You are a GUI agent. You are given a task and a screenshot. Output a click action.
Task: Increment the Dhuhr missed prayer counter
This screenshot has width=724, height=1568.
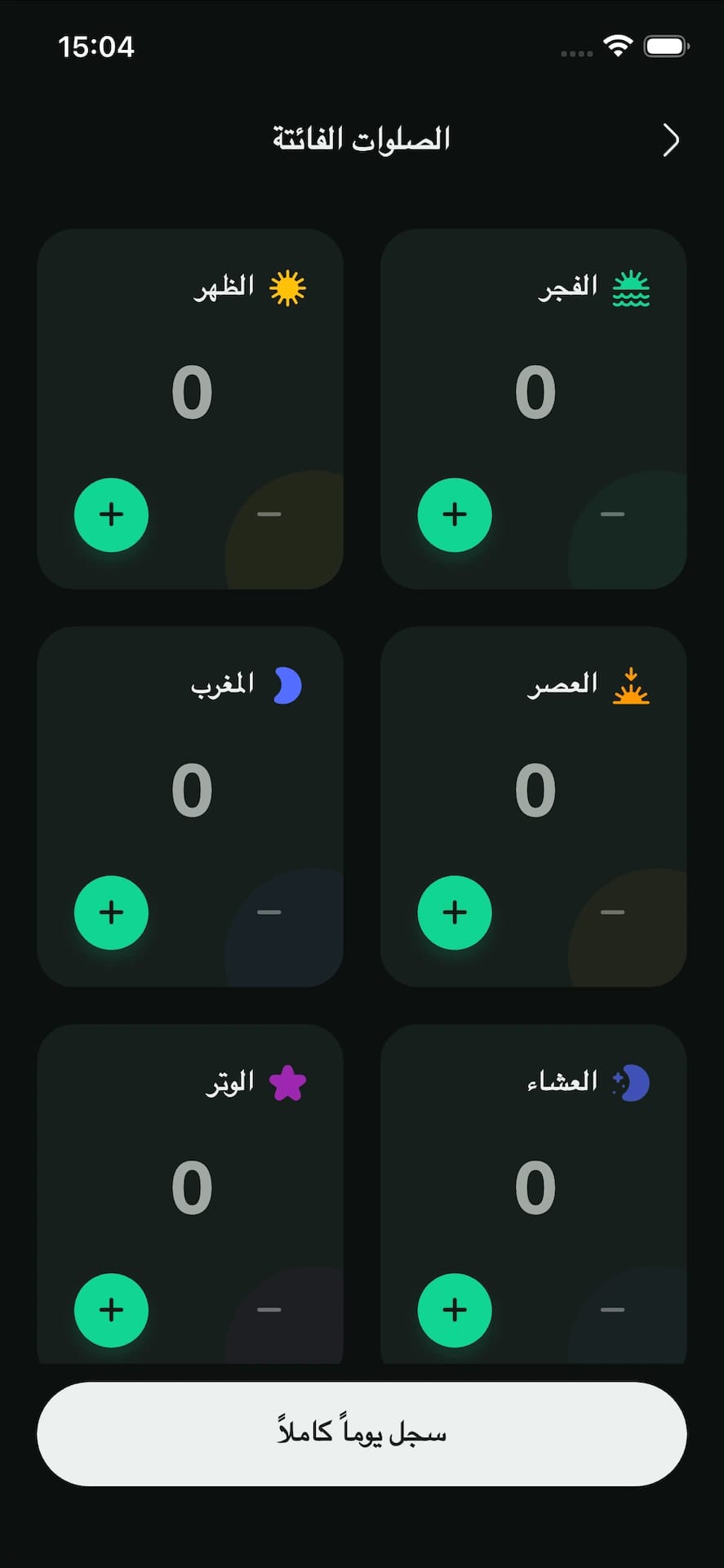[111, 514]
